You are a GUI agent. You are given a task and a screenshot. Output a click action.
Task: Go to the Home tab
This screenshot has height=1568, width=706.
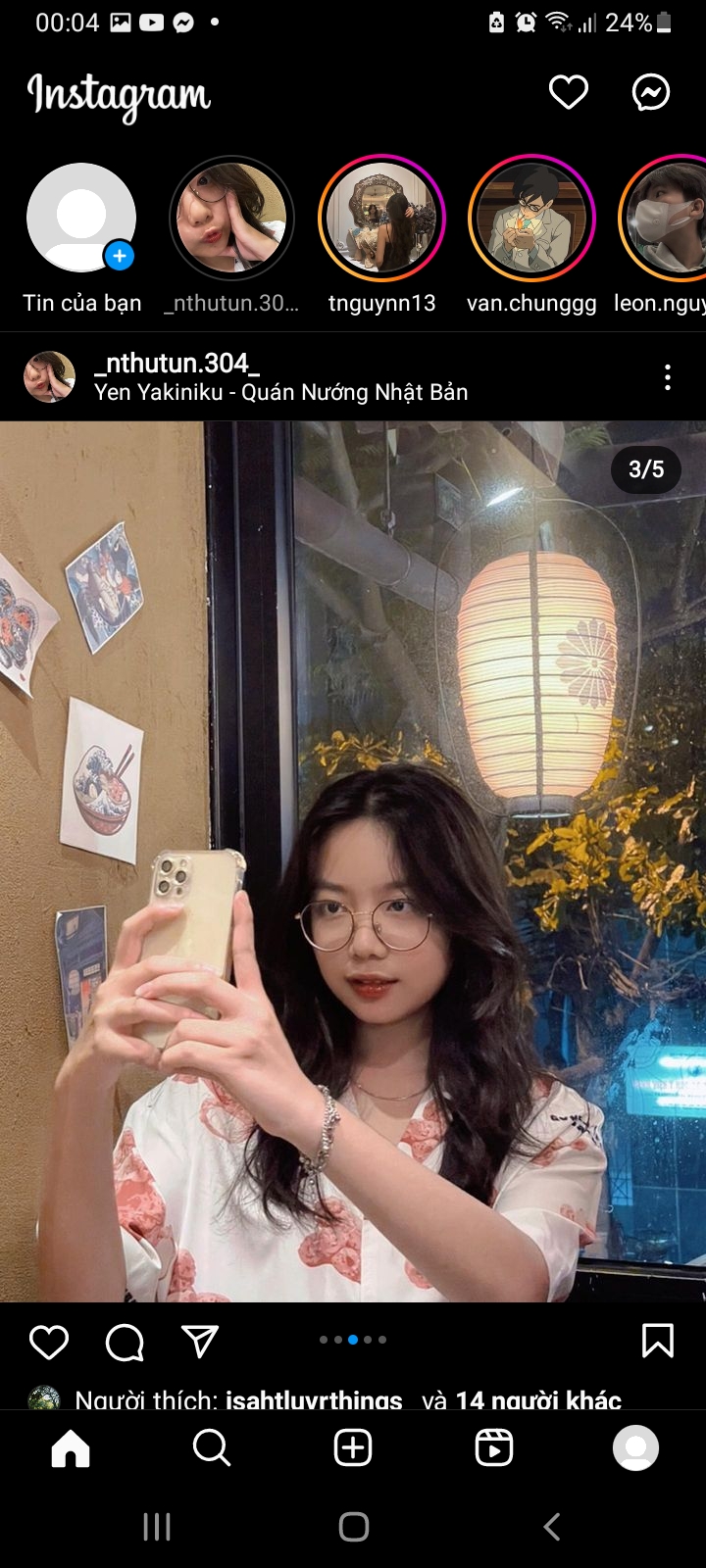pyautogui.click(x=71, y=1447)
